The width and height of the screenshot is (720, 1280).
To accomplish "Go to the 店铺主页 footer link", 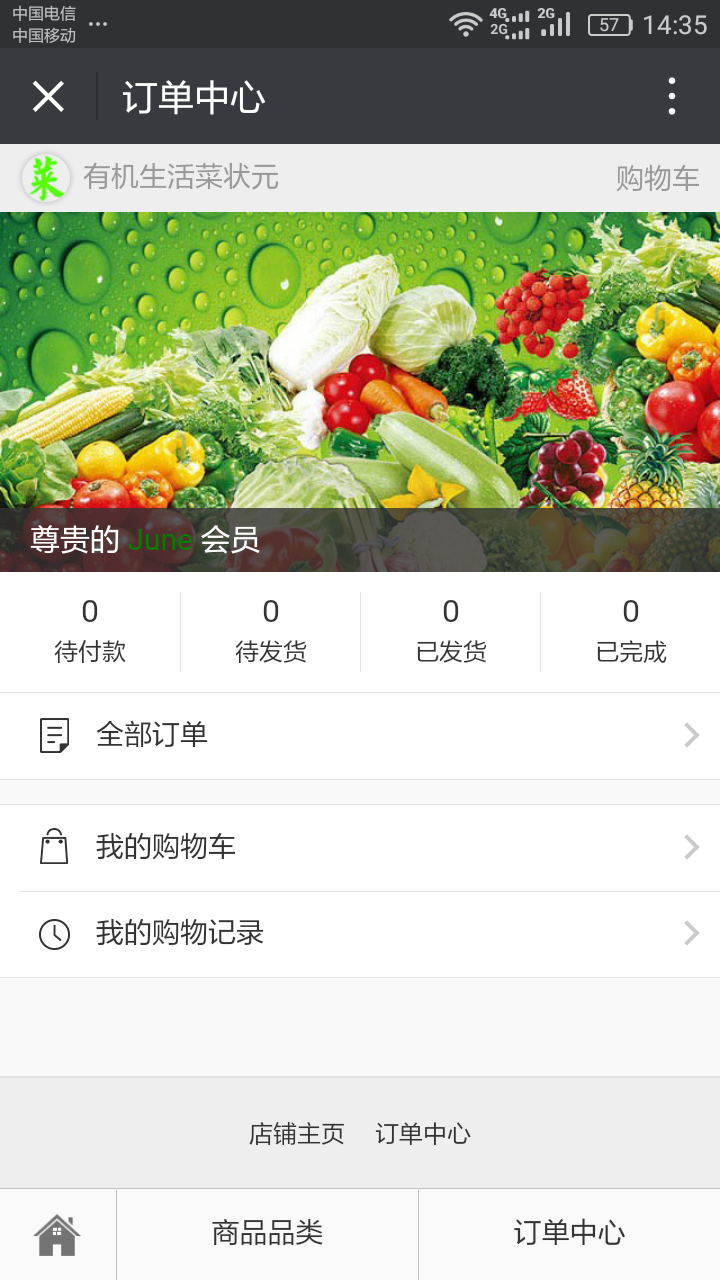I will 297,1134.
